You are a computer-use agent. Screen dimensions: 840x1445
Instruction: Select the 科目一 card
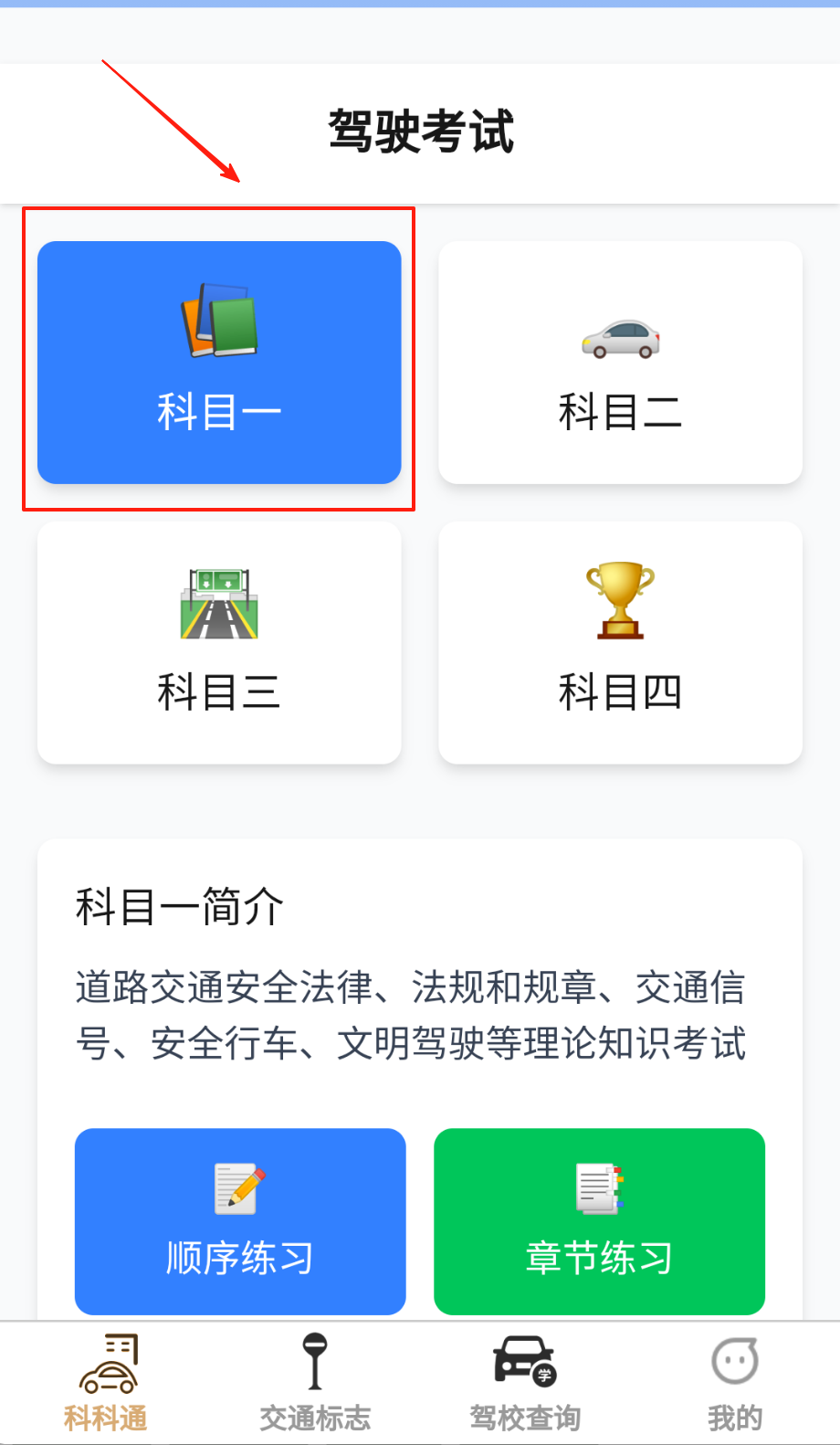(219, 362)
